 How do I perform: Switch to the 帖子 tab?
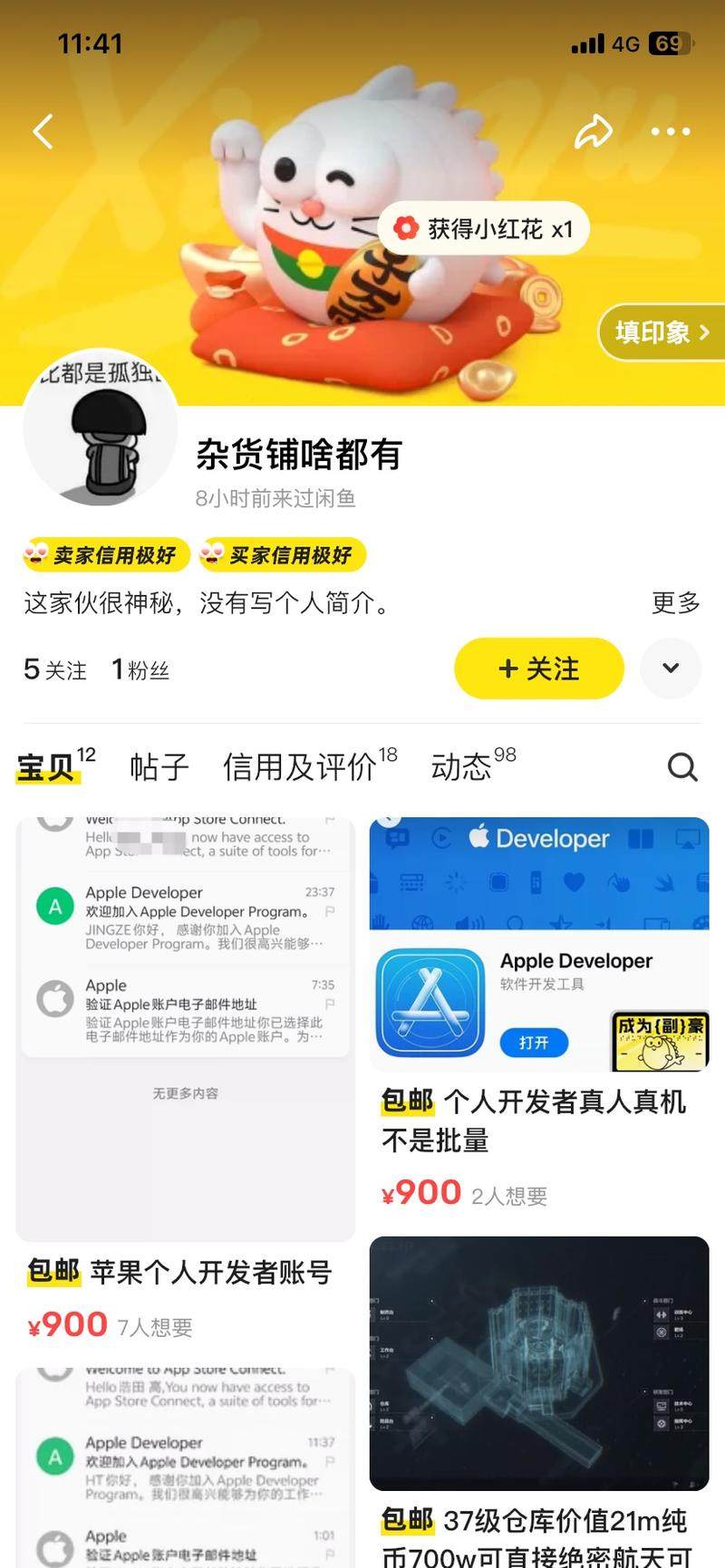click(159, 767)
